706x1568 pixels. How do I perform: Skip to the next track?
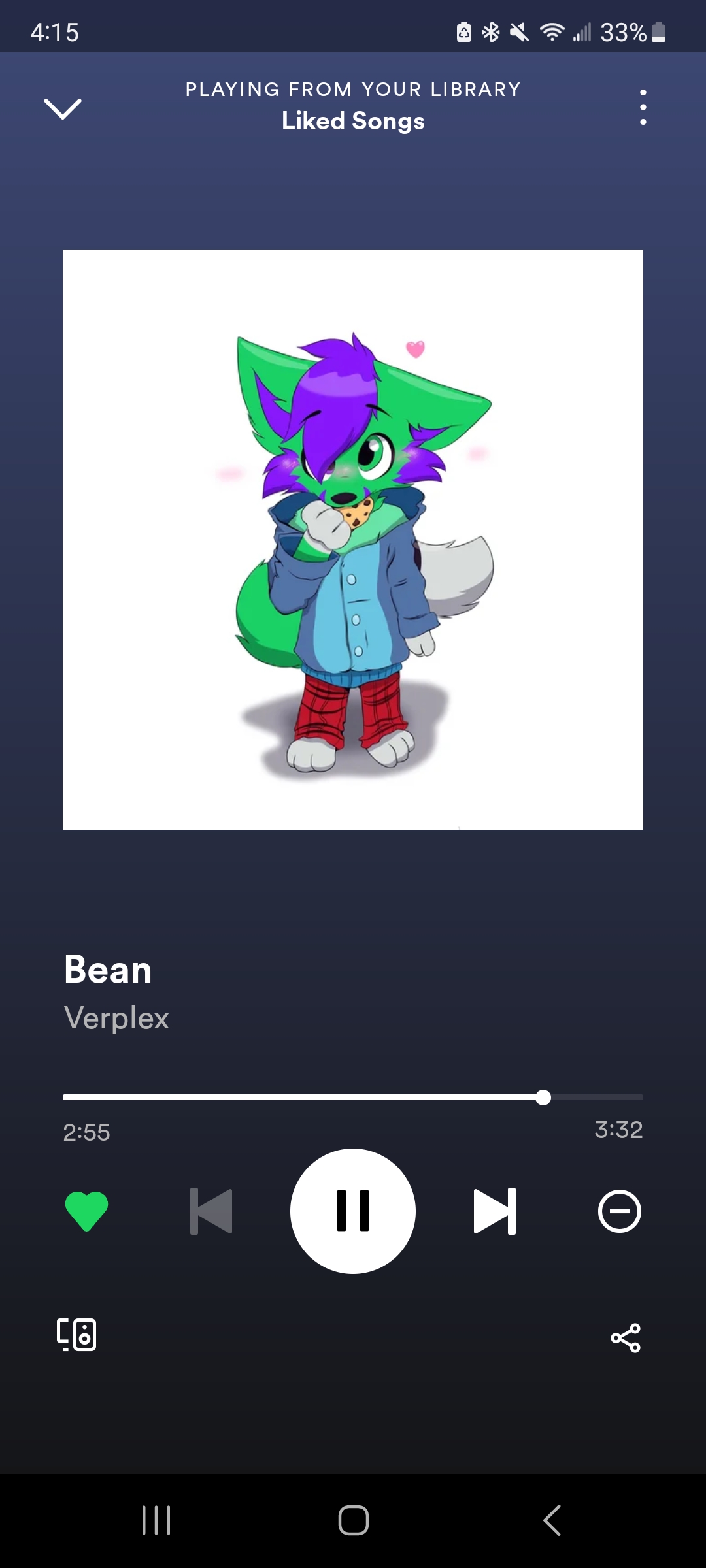tap(495, 1211)
